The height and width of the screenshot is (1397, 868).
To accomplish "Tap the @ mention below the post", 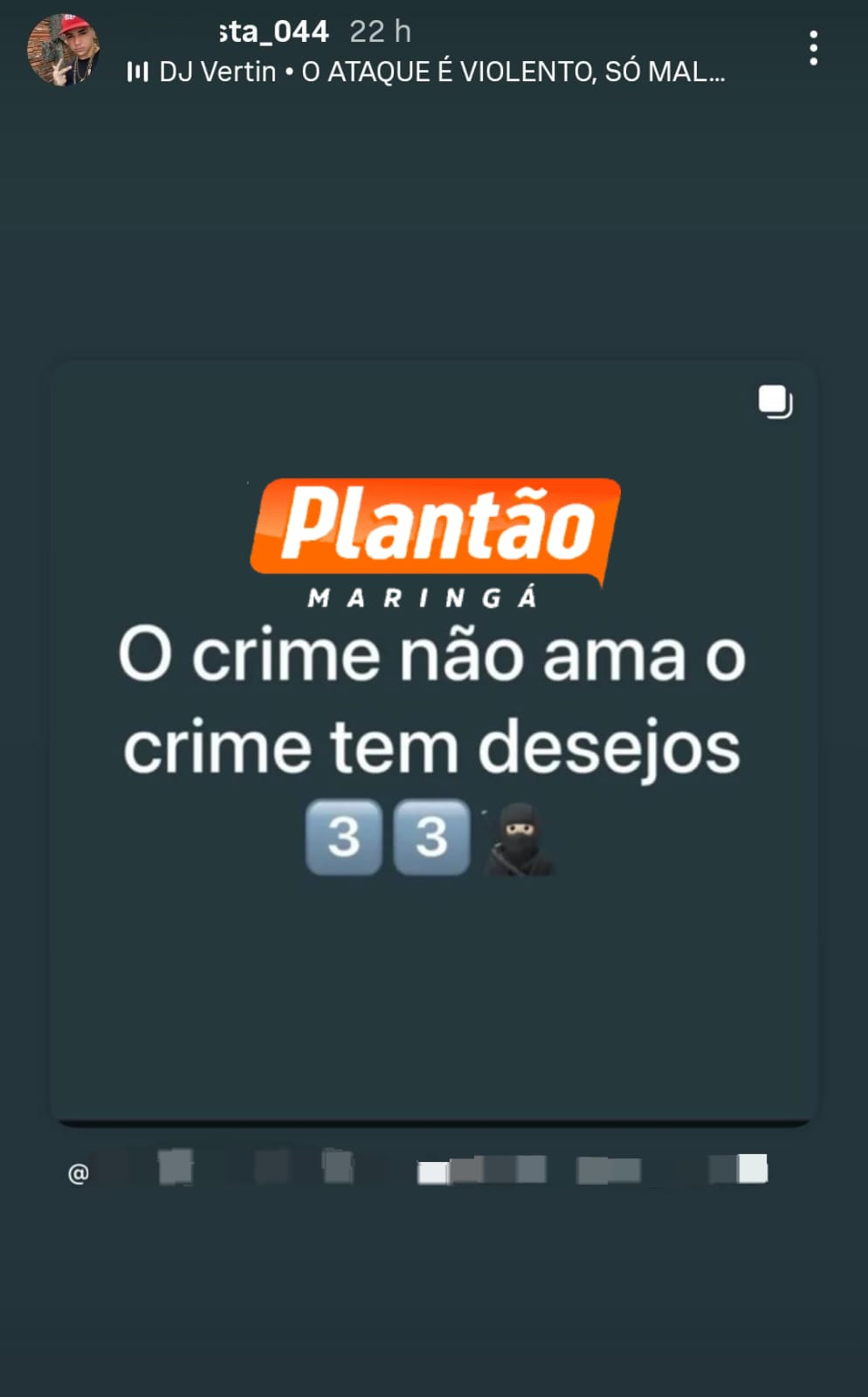I will (417, 1171).
